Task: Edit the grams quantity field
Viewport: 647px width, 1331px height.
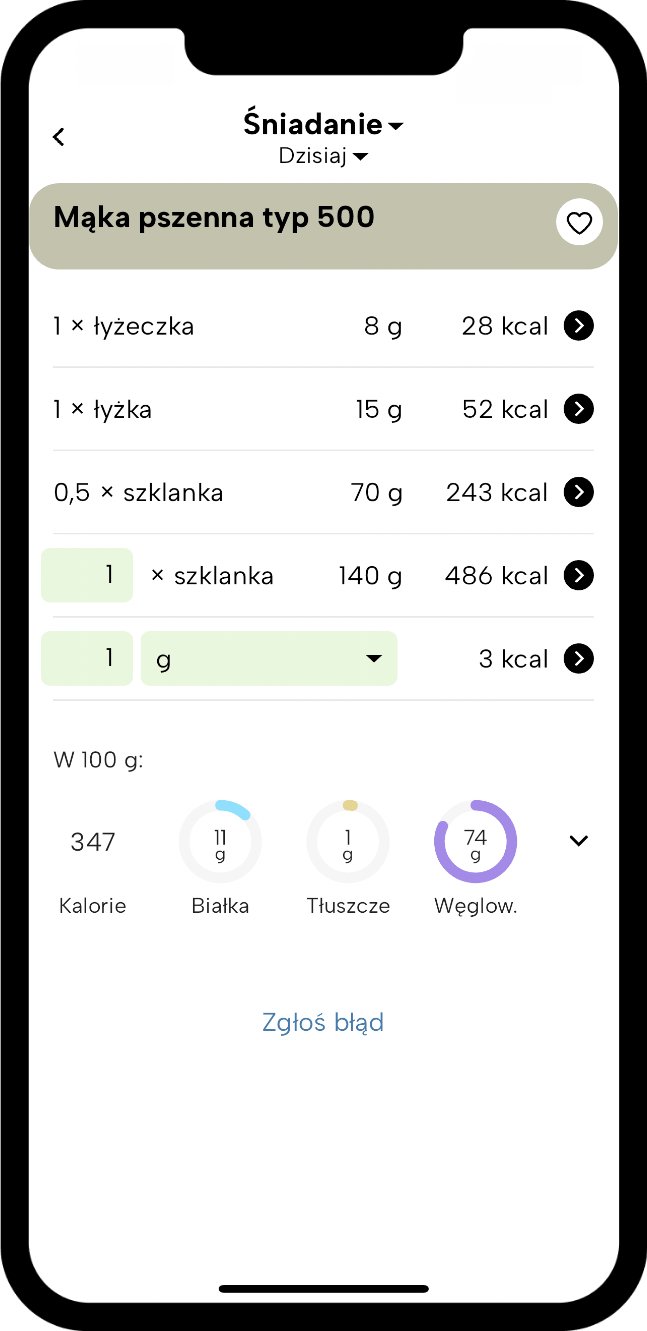Action: [87, 658]
